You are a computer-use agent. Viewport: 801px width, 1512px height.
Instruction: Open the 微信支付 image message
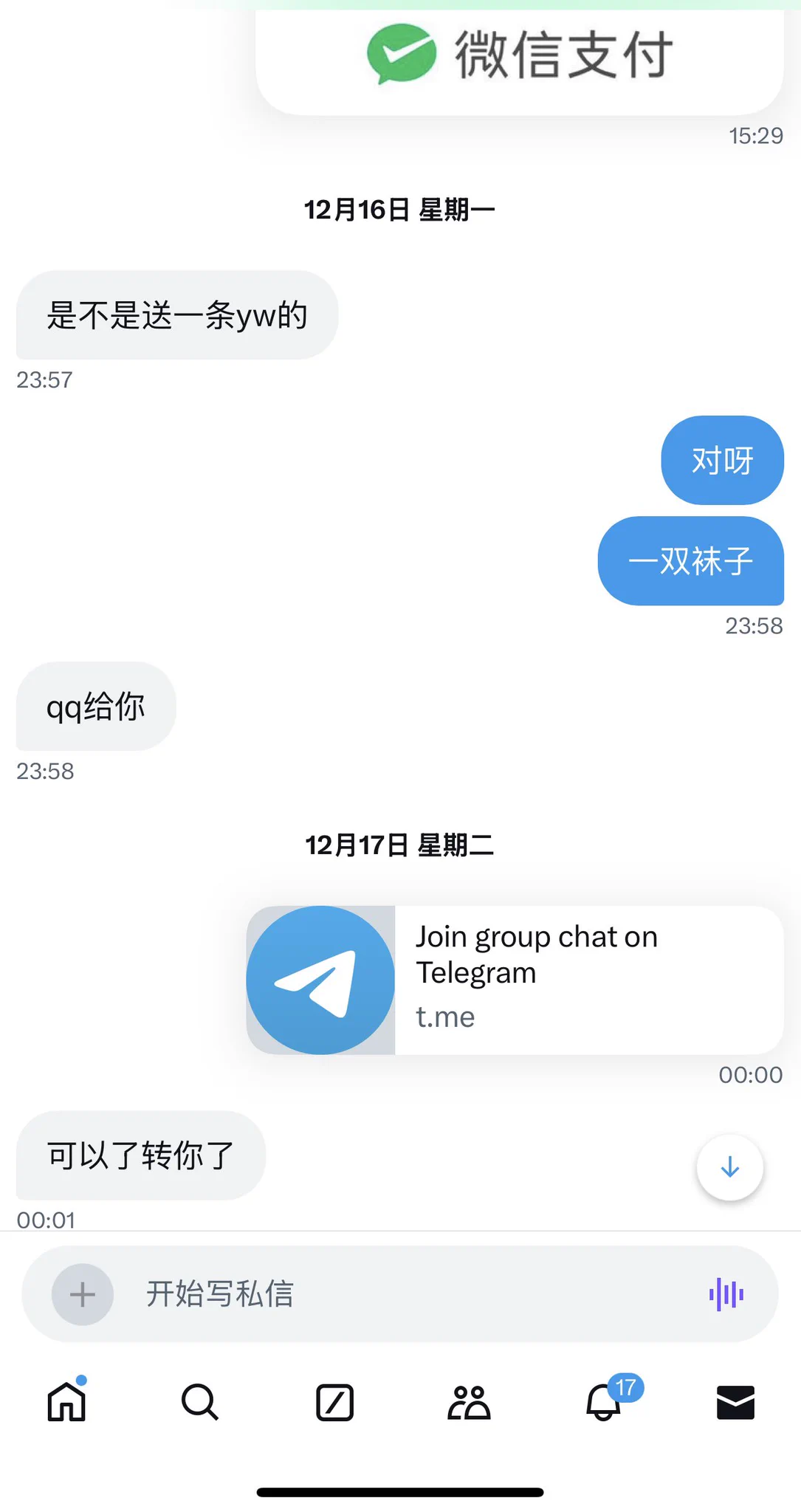519,59
